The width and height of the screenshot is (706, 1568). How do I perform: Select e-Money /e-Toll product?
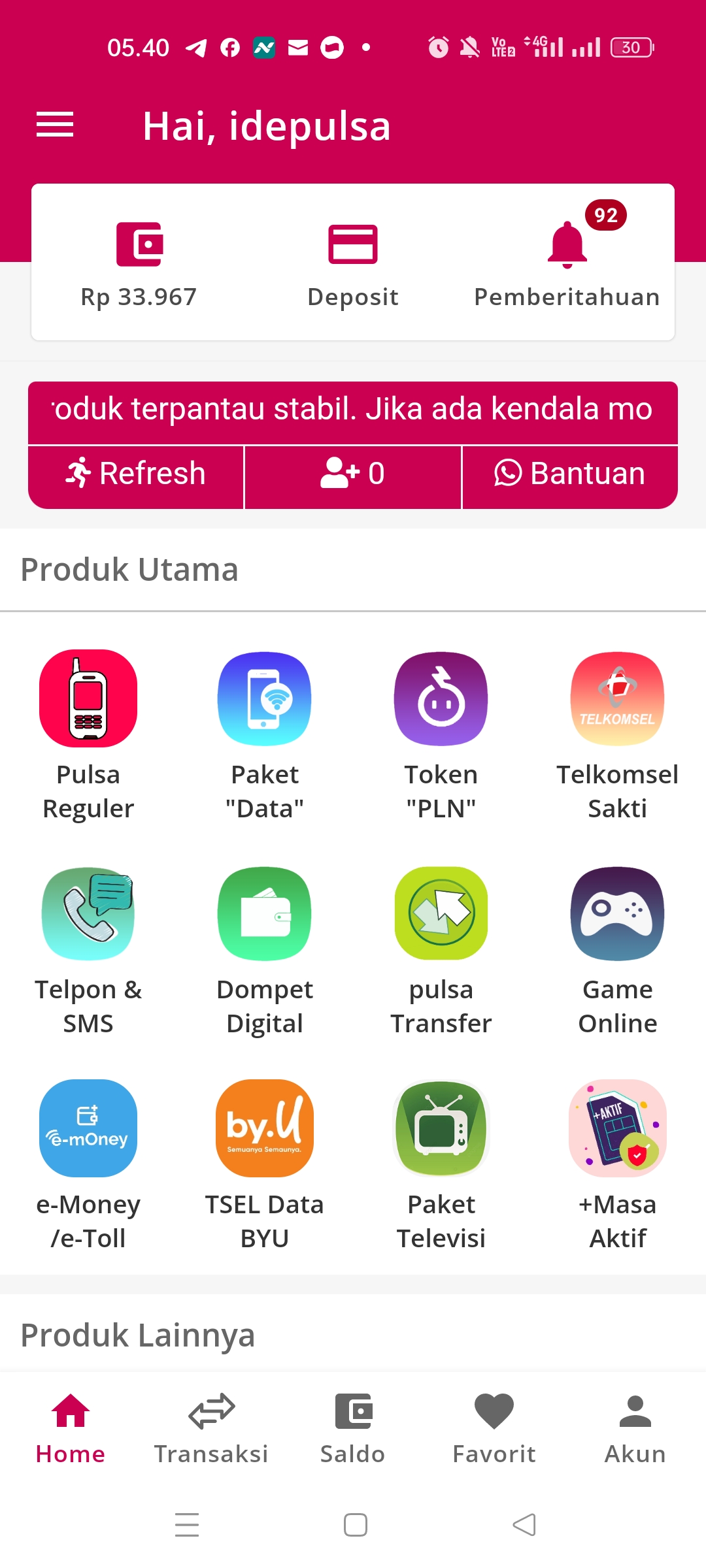tap(88, 1128)
